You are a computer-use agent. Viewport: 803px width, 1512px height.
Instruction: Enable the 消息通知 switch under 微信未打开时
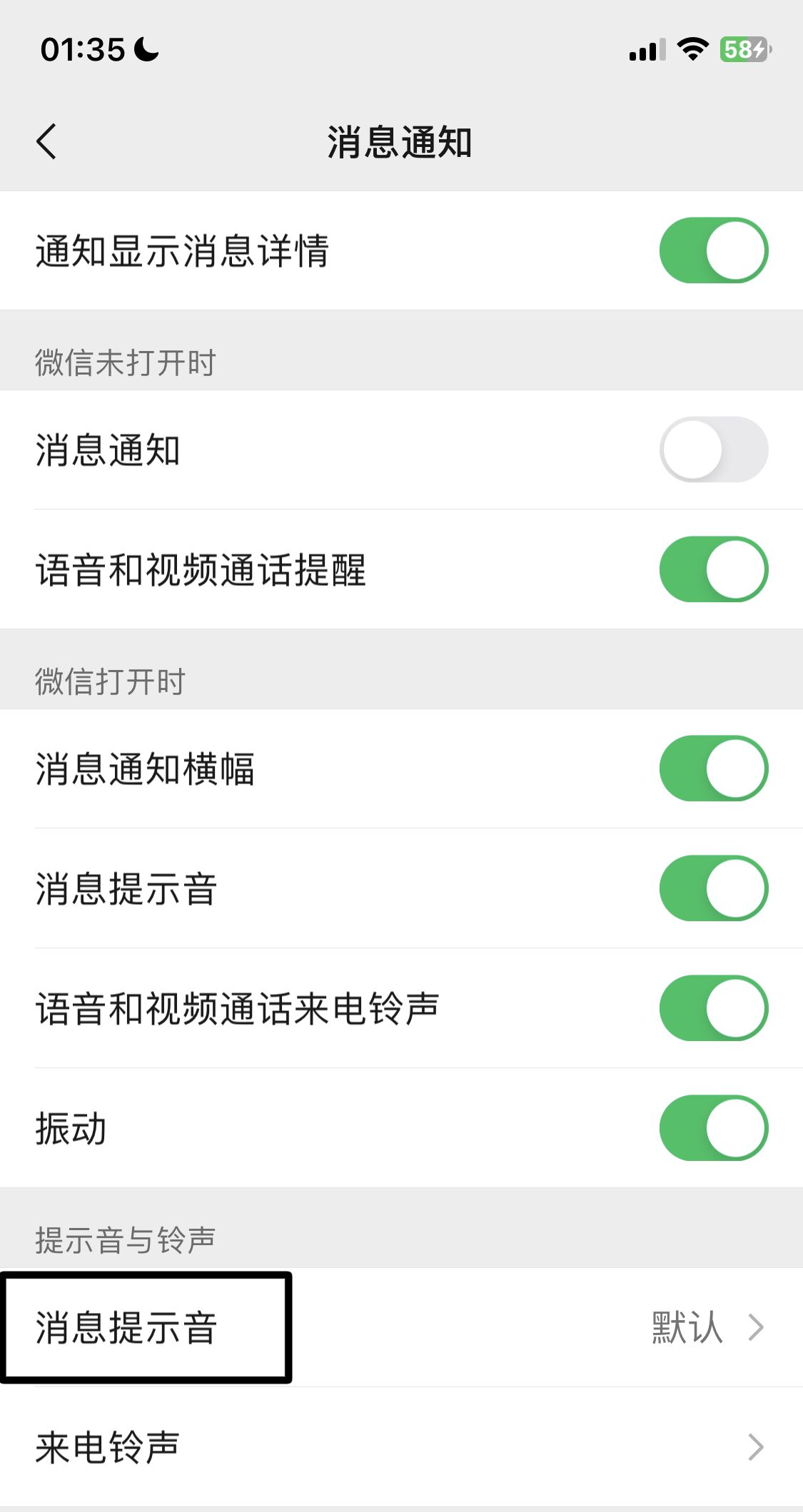[713, 449]
